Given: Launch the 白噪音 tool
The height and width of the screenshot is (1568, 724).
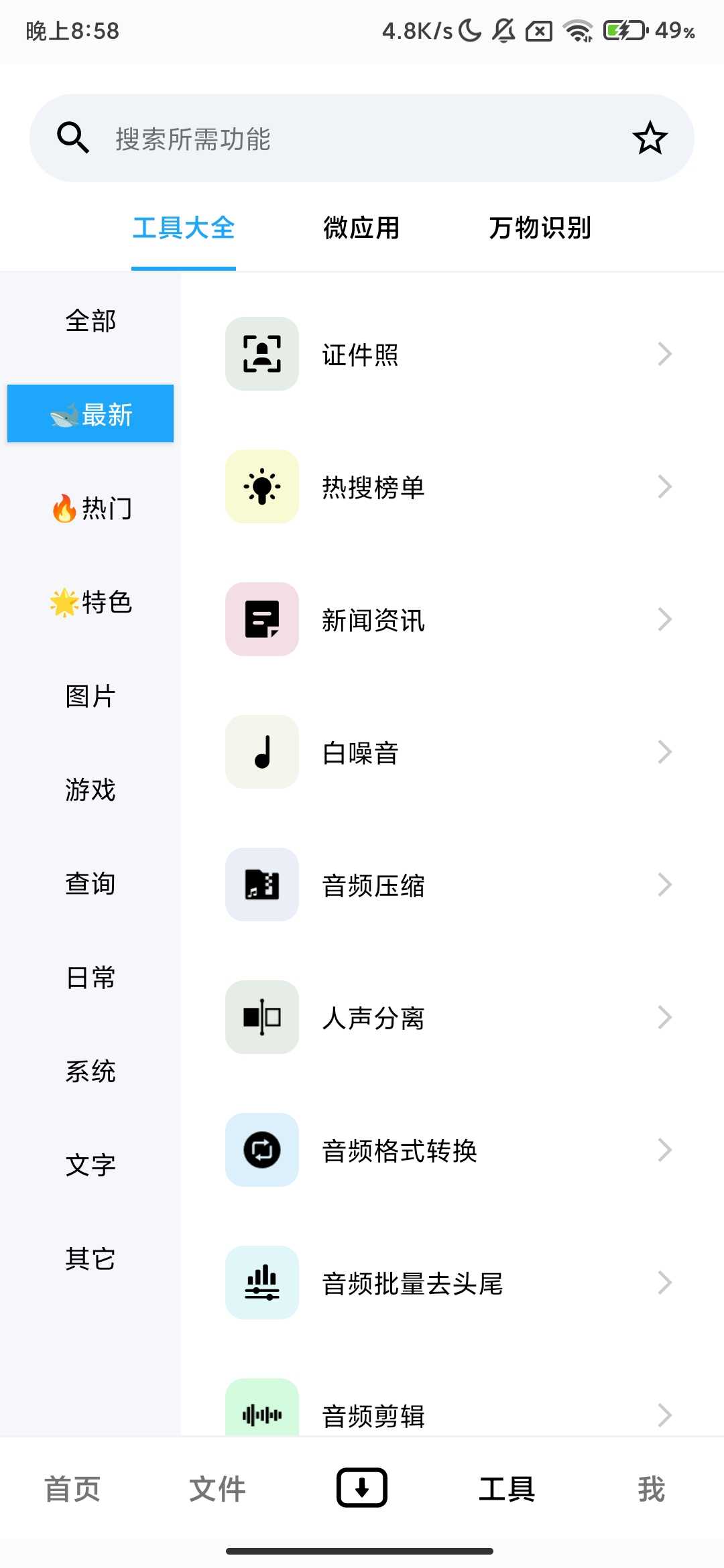Looking at the screenshot, I should click(449, 752).
